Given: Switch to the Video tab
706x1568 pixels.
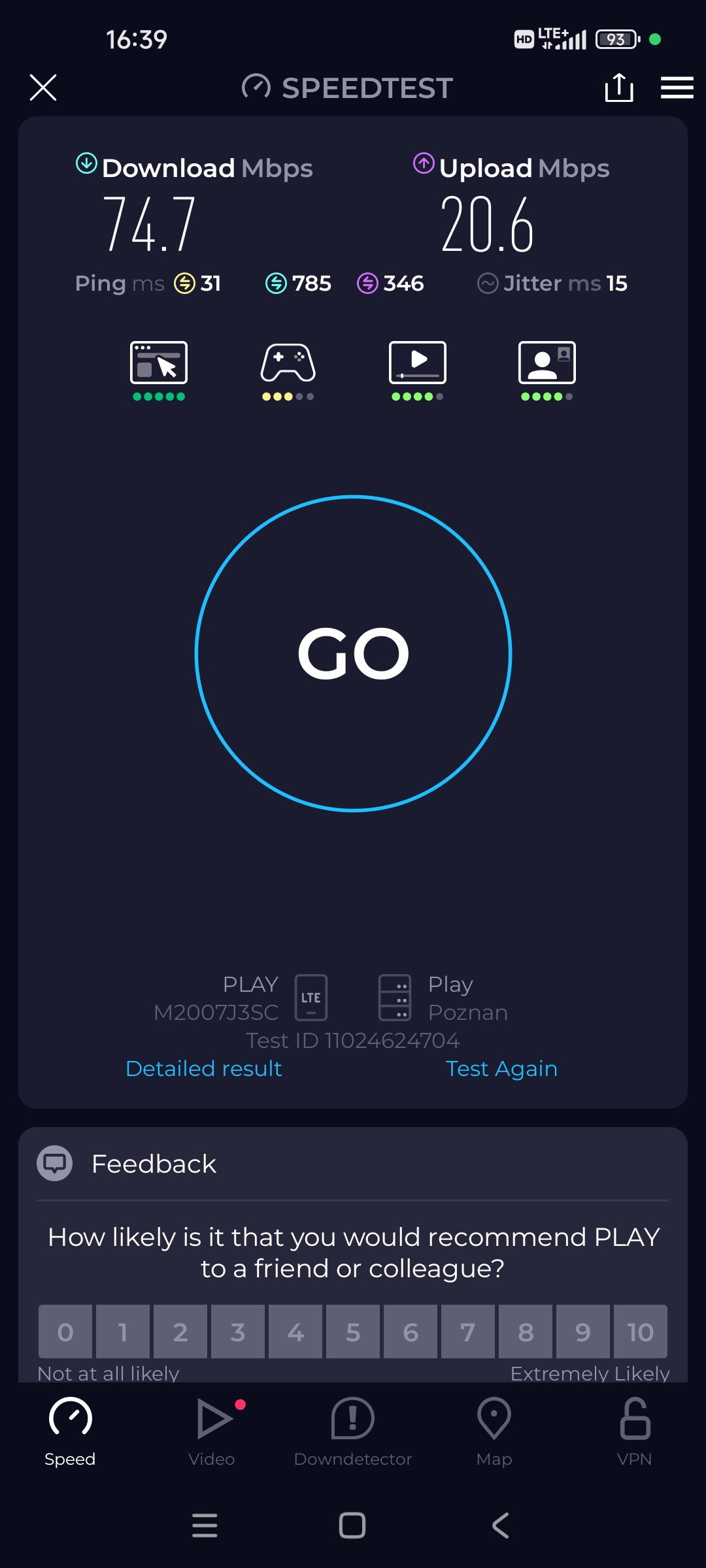Looking at the screenshot, I should pos(212,1431).
